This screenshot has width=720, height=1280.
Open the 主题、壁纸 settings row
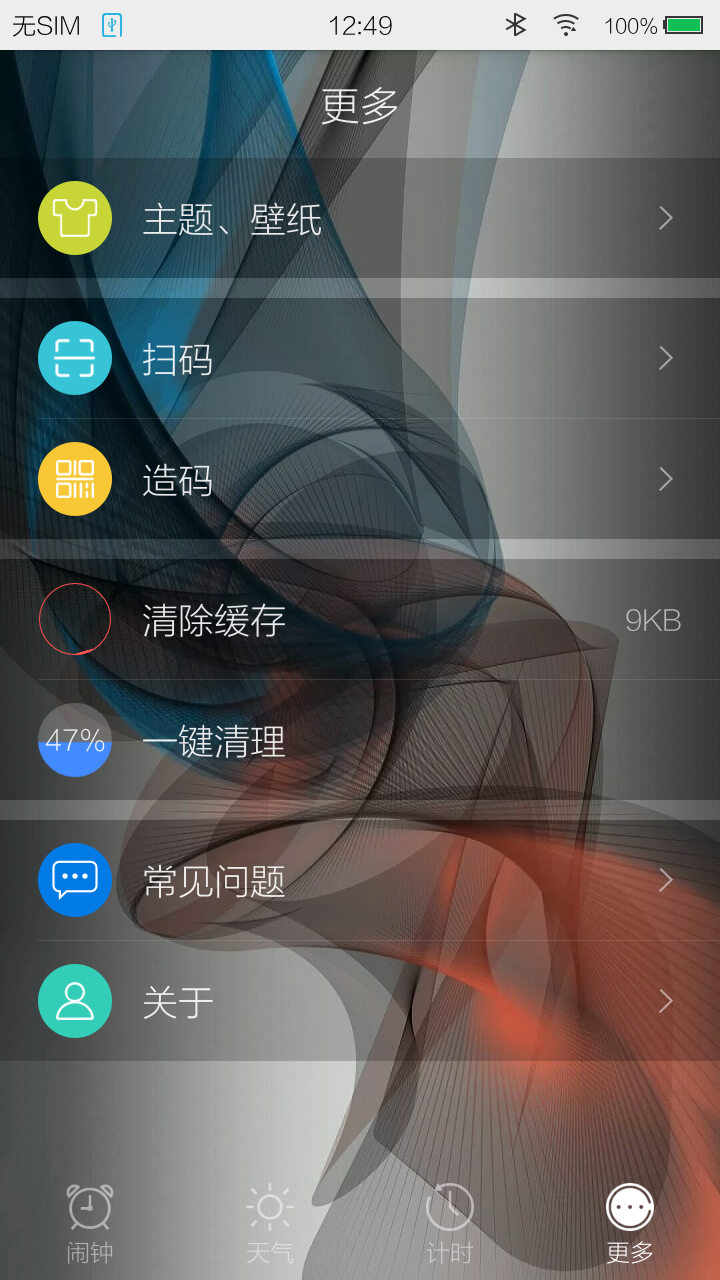[360, 218]
